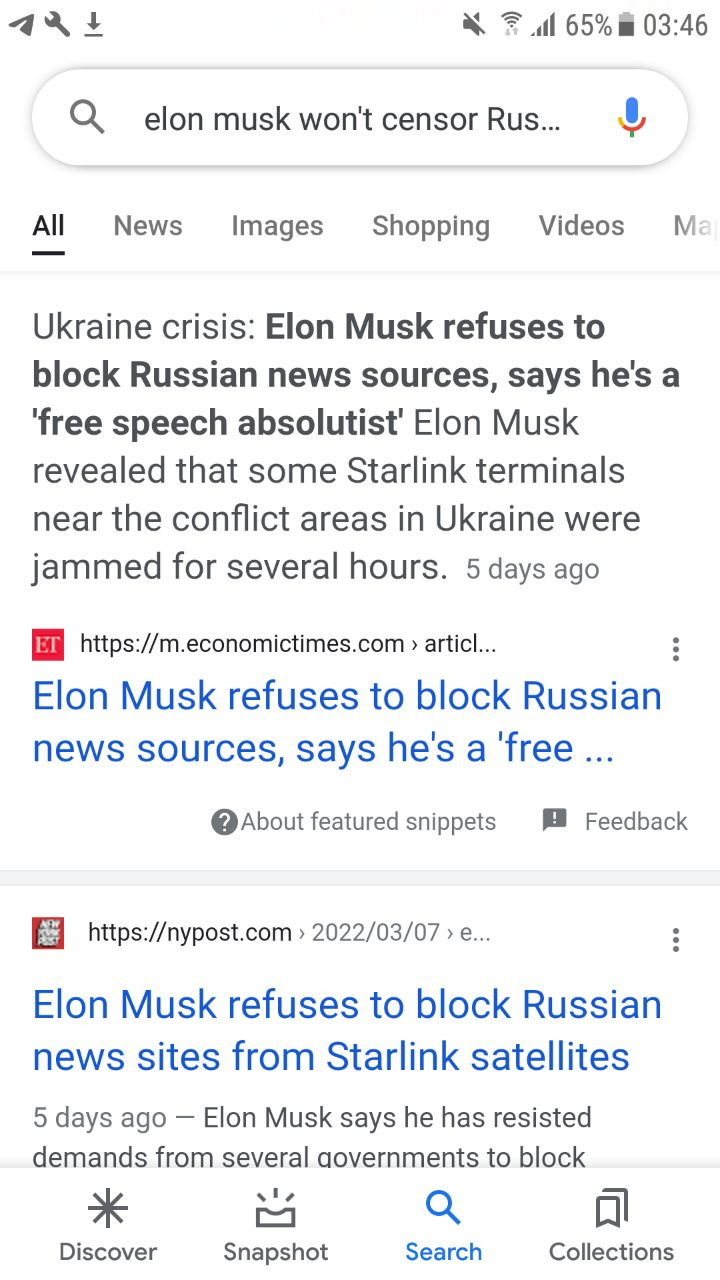Start voice search with the microphone
Screen dimensions: 720x1280
click(x=631, y=118)
